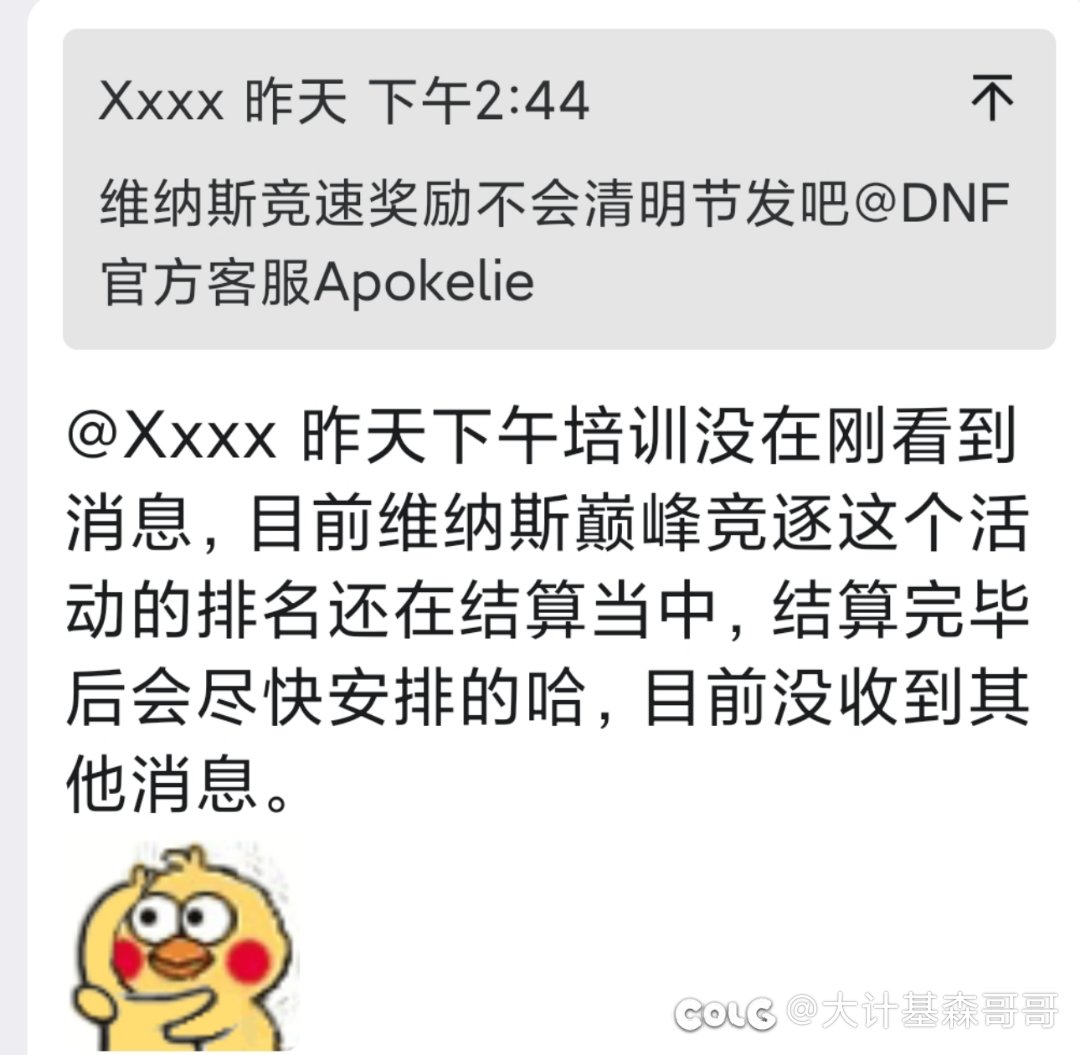Jump to the quoted original message arrow
The width and height of the screenshot is (1080, 1055).
(x=993, y=100)
